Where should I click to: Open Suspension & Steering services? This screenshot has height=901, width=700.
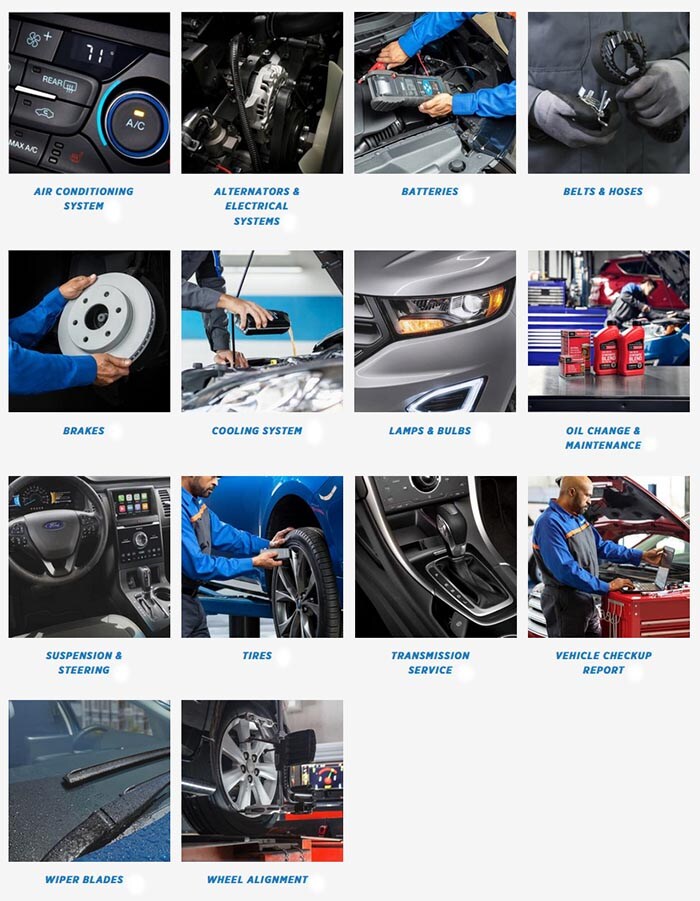coord(89,556)
